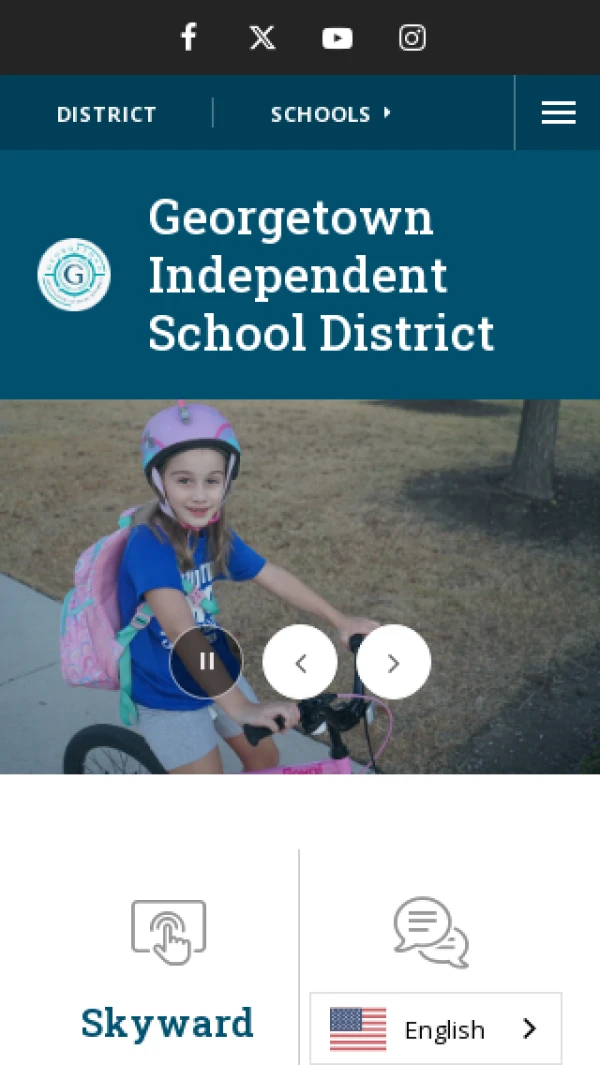
Task: Pause the photo slideshow
Action: [x=207, y=662]
